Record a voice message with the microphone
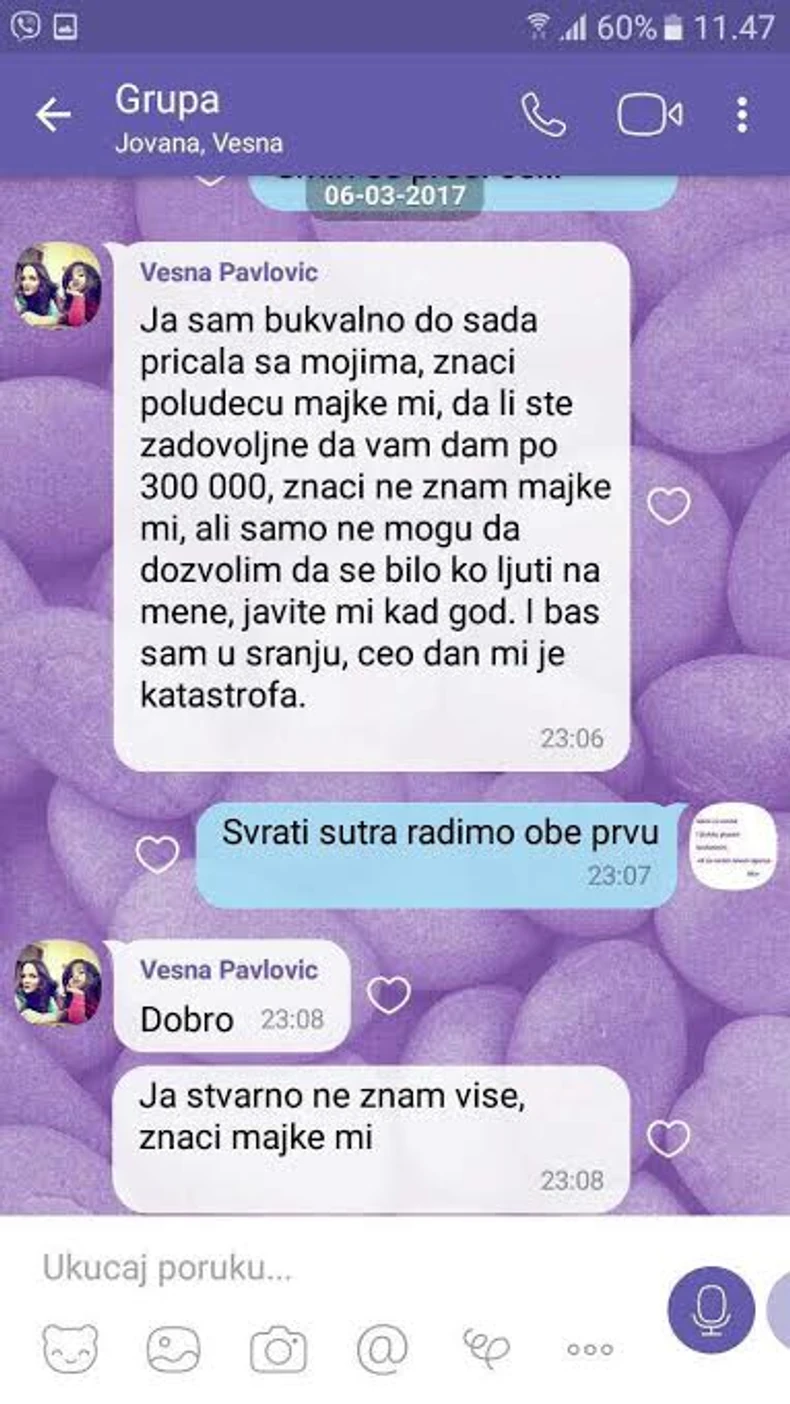 click(711, 1308)
